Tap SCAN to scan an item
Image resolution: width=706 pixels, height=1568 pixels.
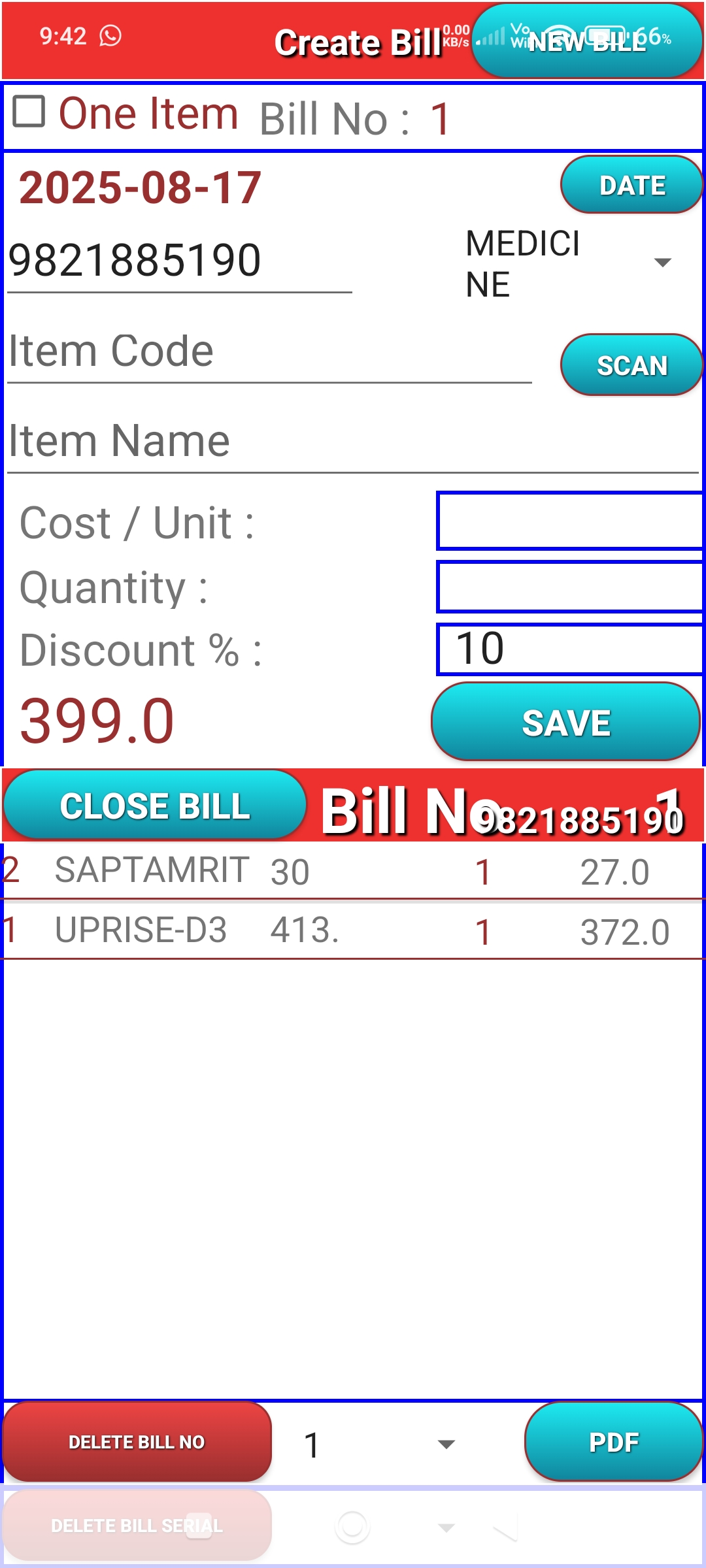coord(631,365)
